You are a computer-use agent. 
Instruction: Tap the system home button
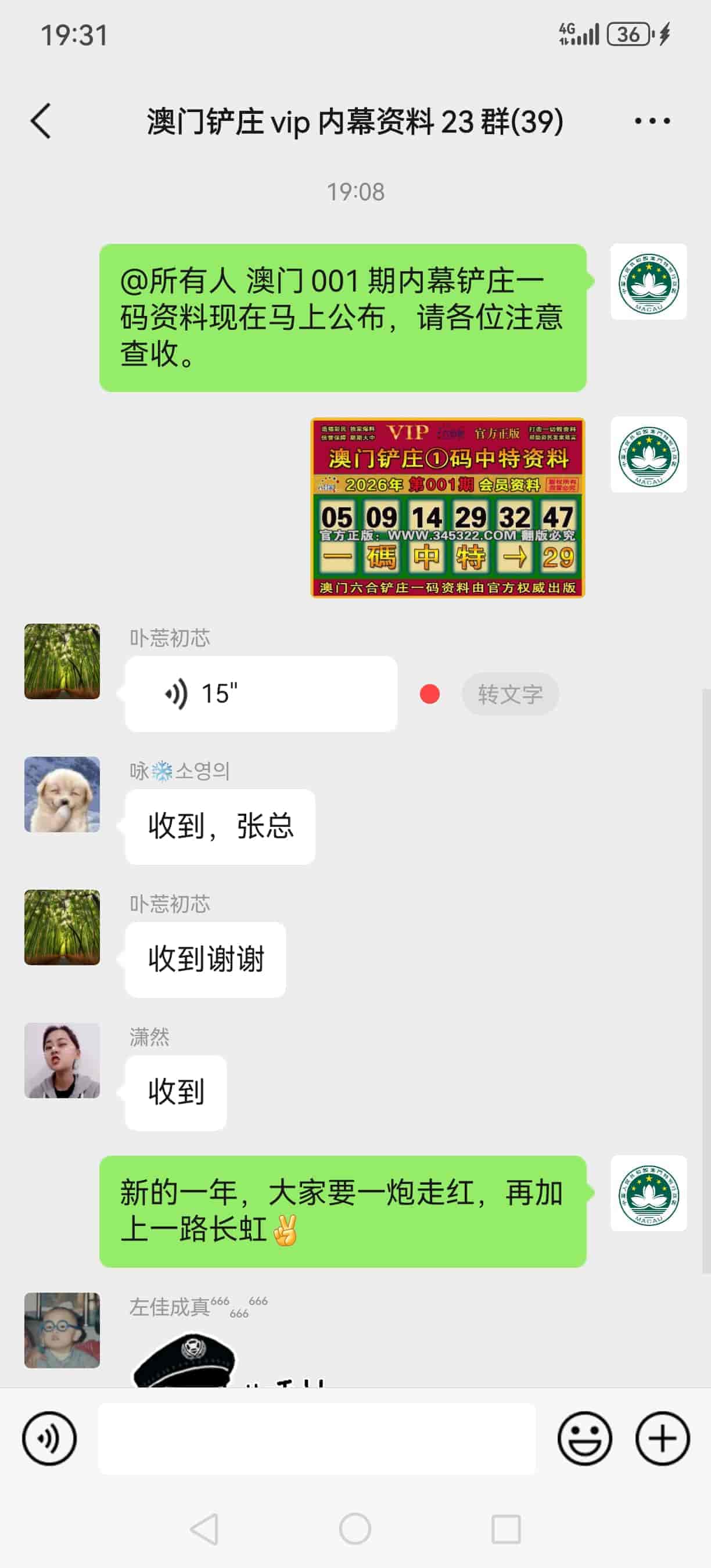click(x=355, y=1529)
